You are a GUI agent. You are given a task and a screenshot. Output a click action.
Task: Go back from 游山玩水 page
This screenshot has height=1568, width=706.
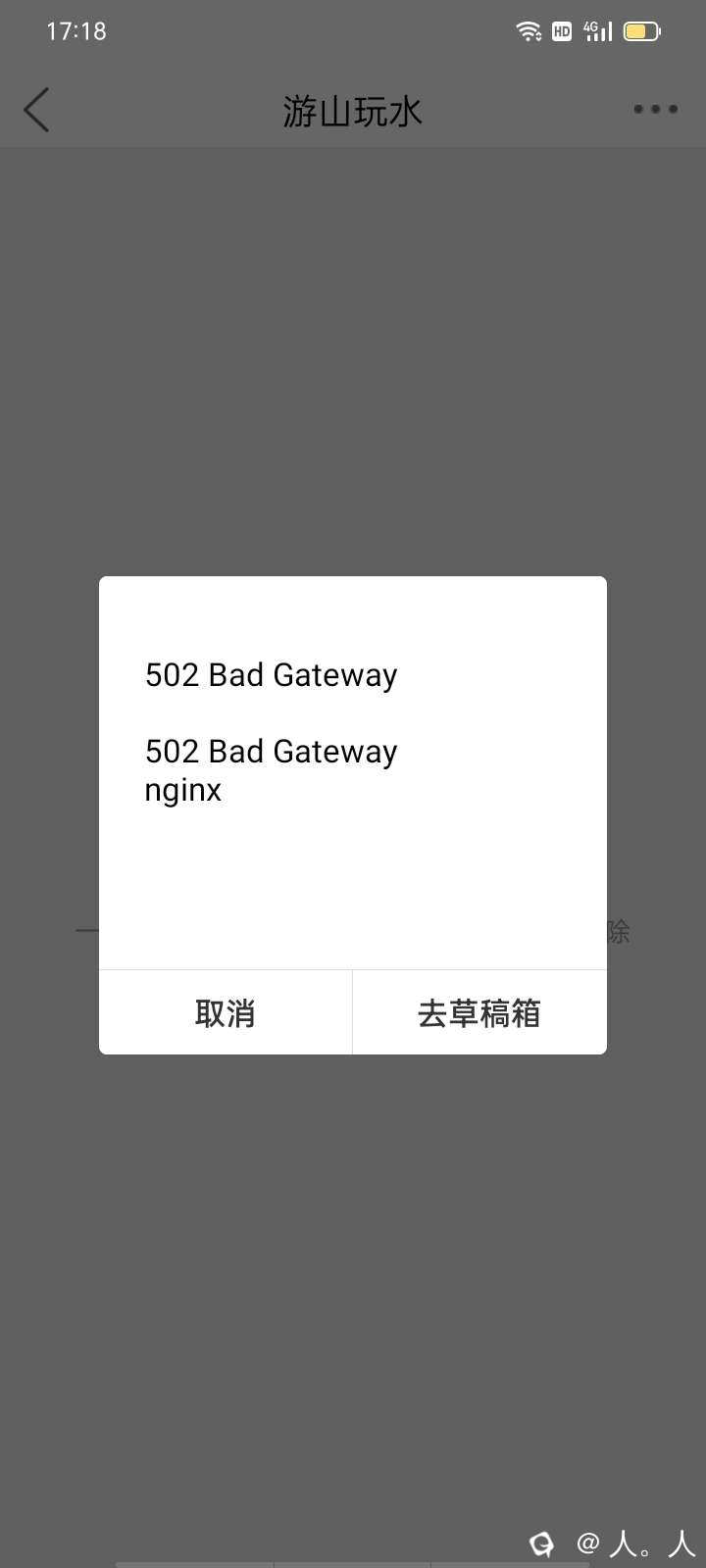37,110
